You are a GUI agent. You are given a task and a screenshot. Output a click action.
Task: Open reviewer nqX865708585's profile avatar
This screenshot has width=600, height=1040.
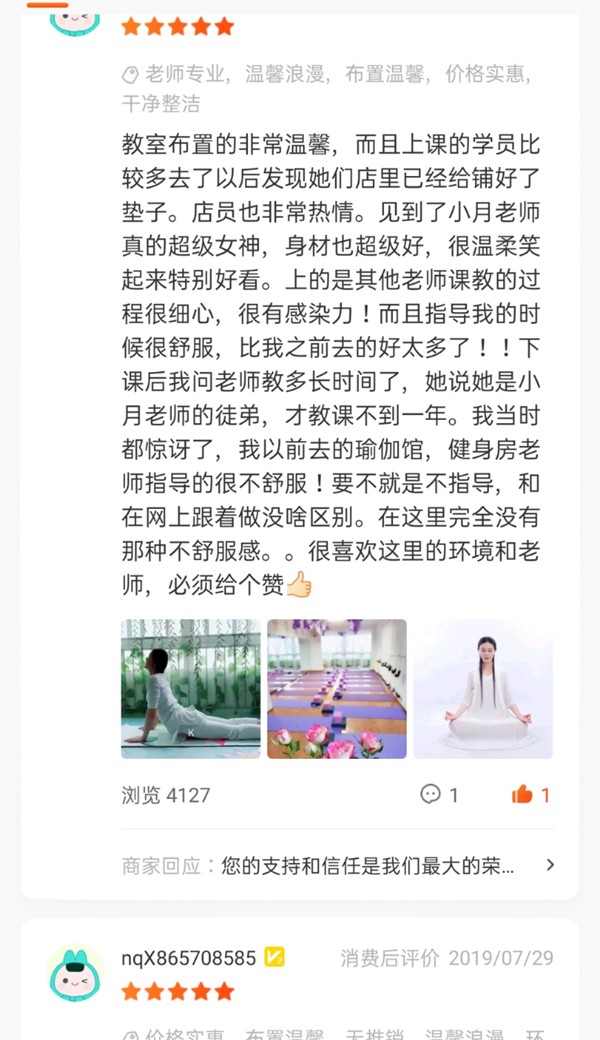[x=75, y=973]
